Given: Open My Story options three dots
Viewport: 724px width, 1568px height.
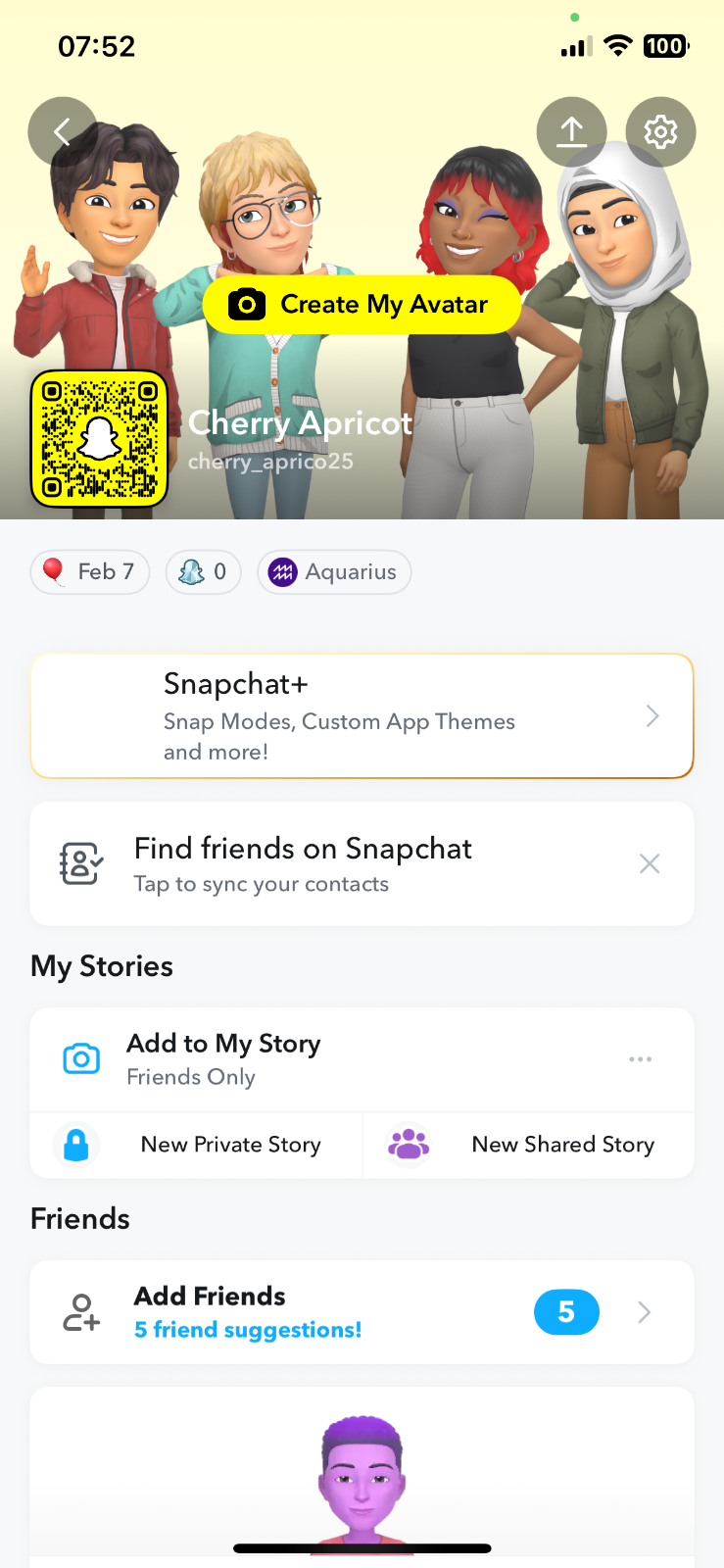Looking at the screenshot, I should [640, 1059].
